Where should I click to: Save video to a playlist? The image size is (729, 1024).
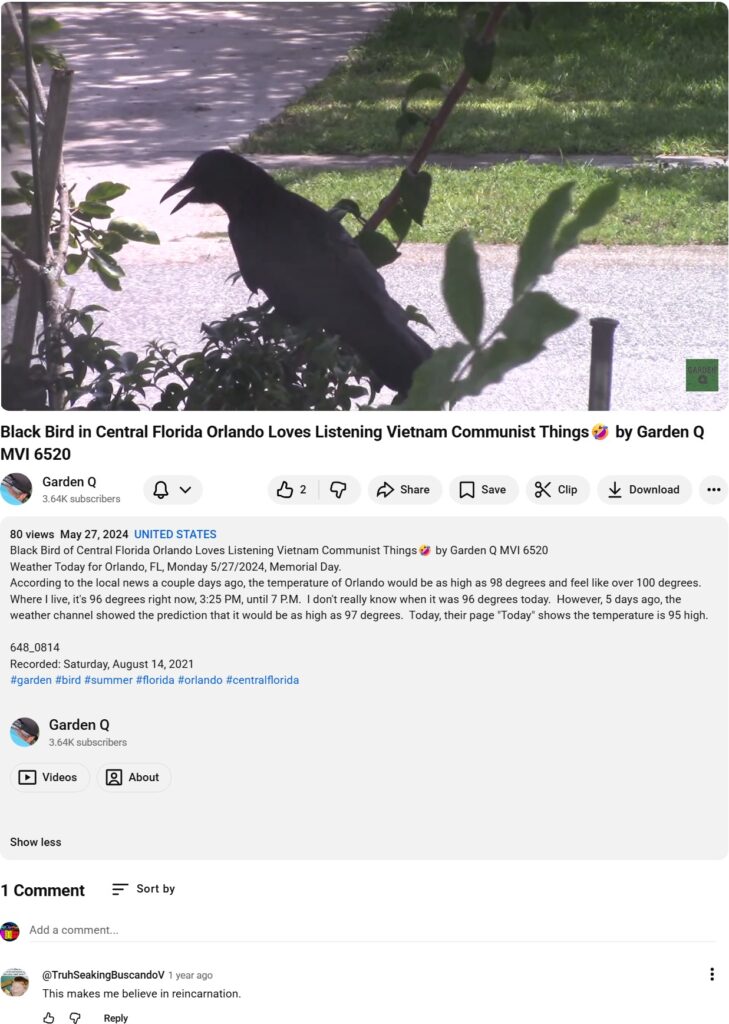coord(482,490)
